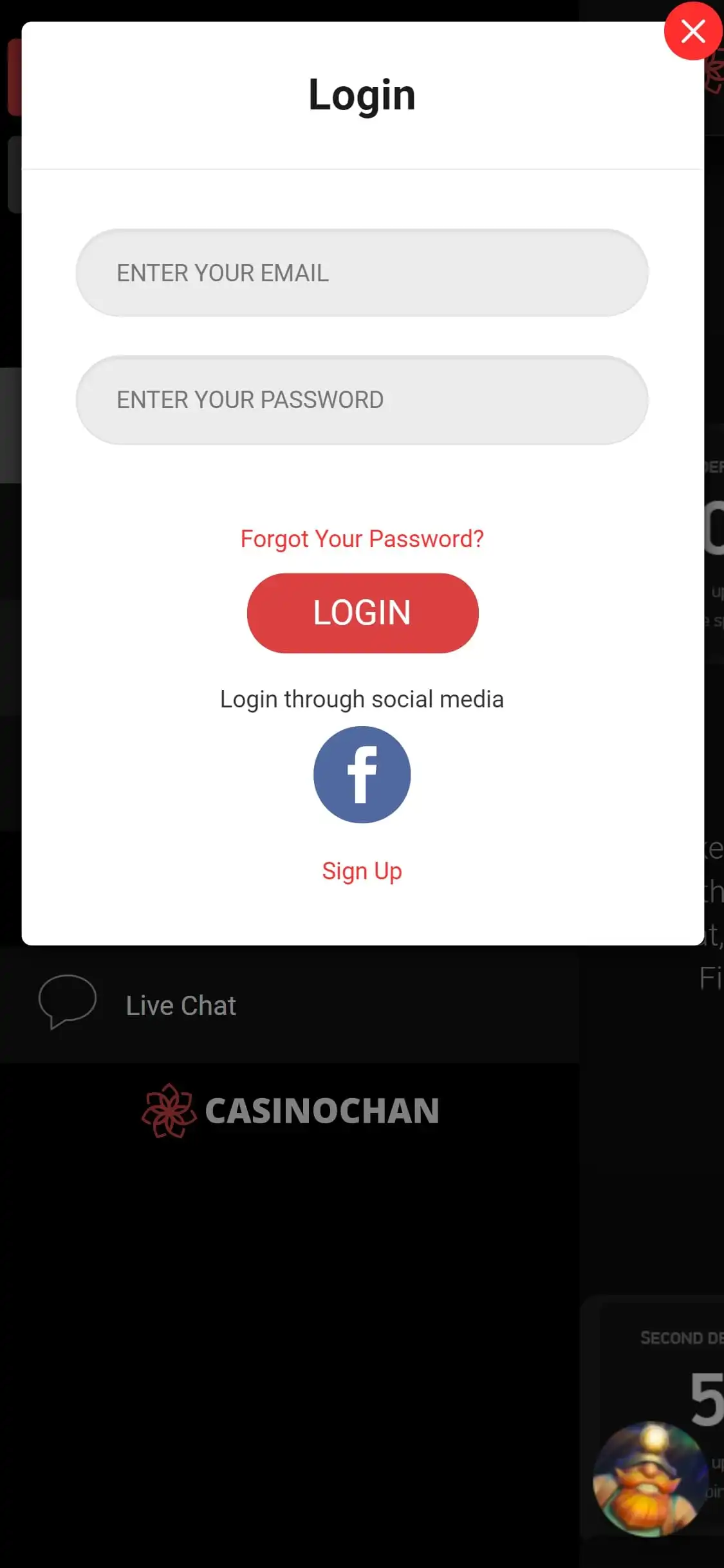Open the Forgot Your Password link
The height and width of the screenshot is (1568, 724).
tap(362, 539)
